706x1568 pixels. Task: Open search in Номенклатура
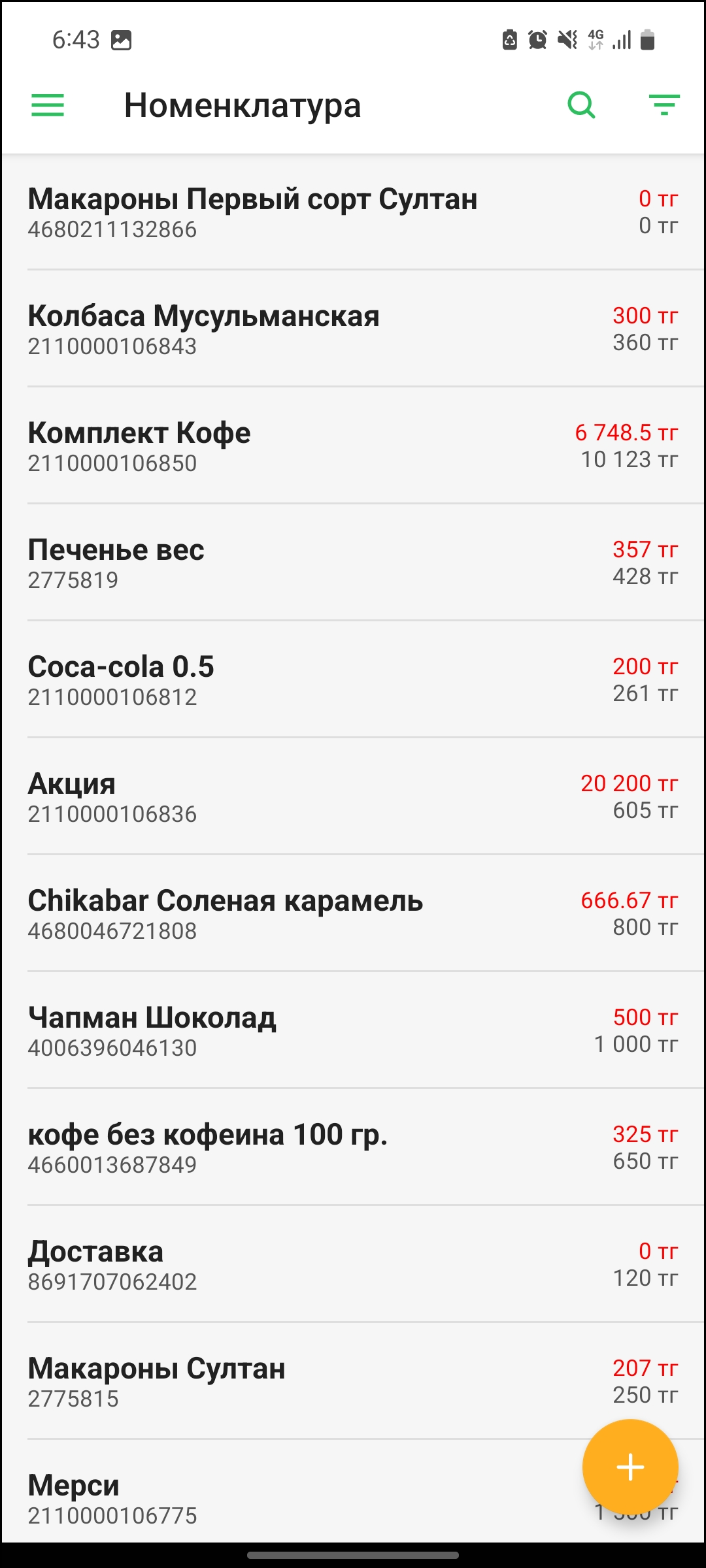coord(581,105)
